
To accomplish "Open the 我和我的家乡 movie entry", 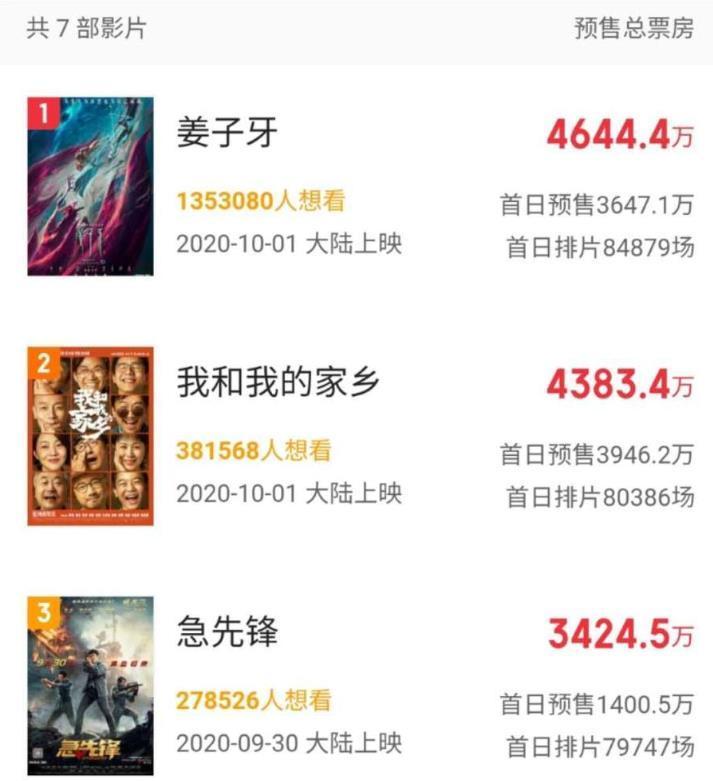I will (x=278, y=384).
